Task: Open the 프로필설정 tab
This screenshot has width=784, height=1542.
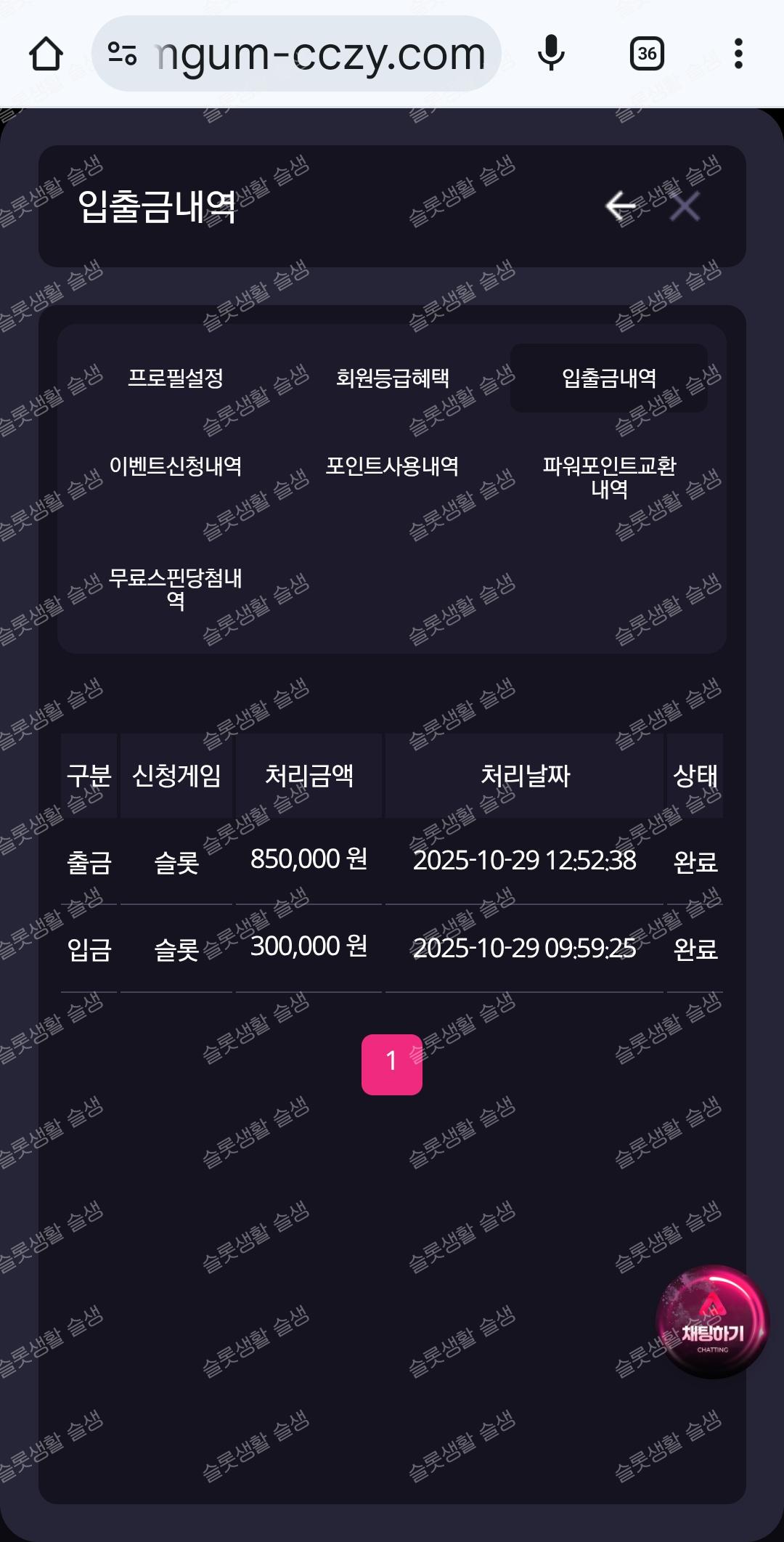Action: coord(175,378)
